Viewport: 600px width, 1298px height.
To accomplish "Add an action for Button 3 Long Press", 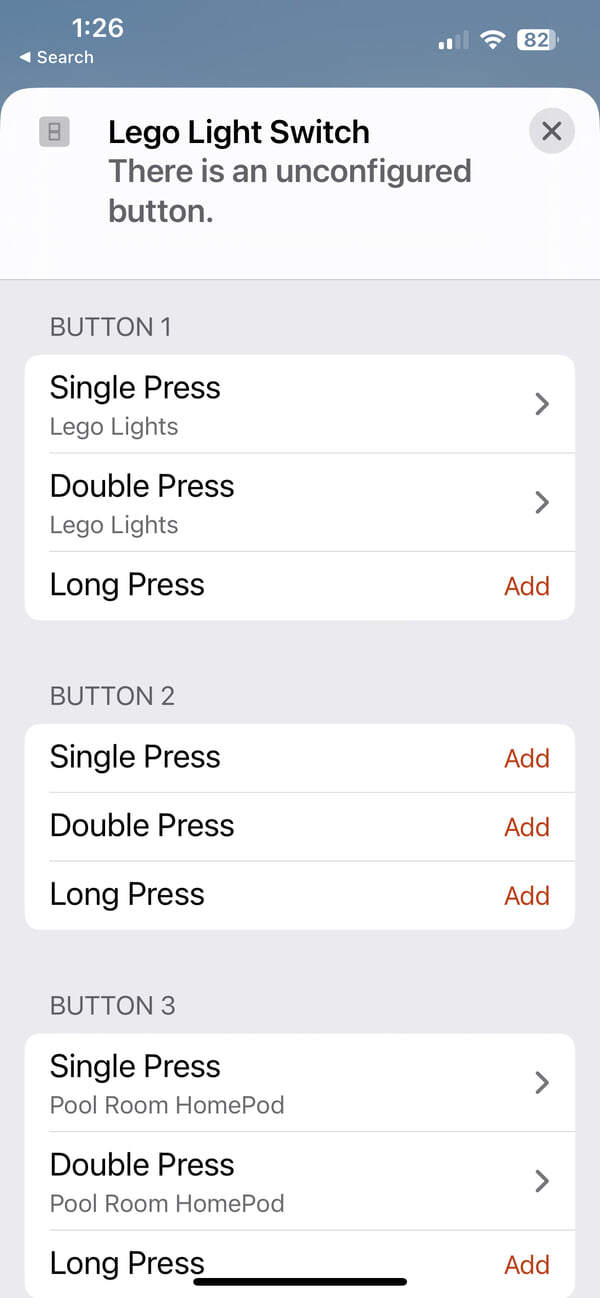I will pos(527,1265).
